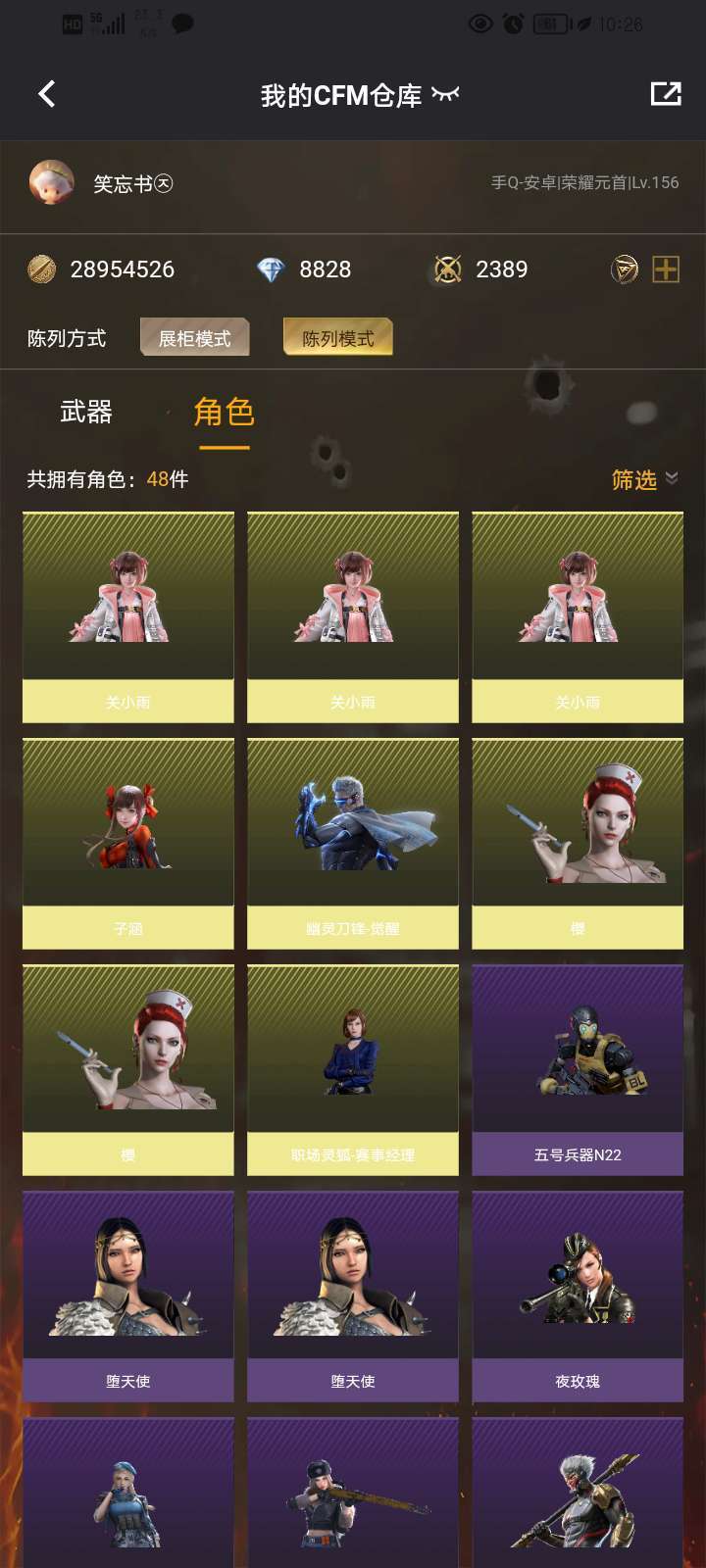Open the 幽灵刀锋-觉醒 character card

pos(353,843)
